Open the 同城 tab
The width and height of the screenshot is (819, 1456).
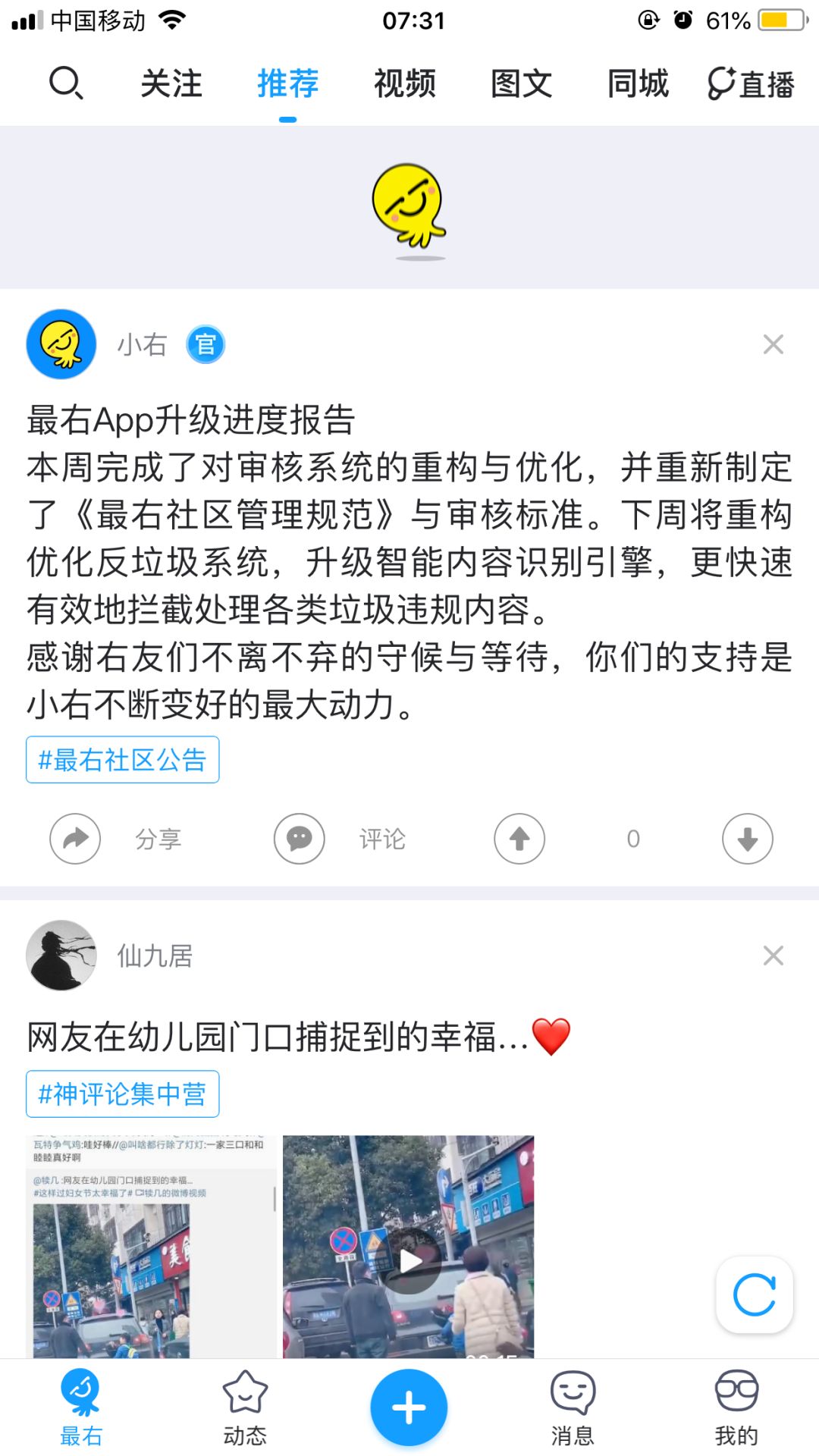point(638,84)
